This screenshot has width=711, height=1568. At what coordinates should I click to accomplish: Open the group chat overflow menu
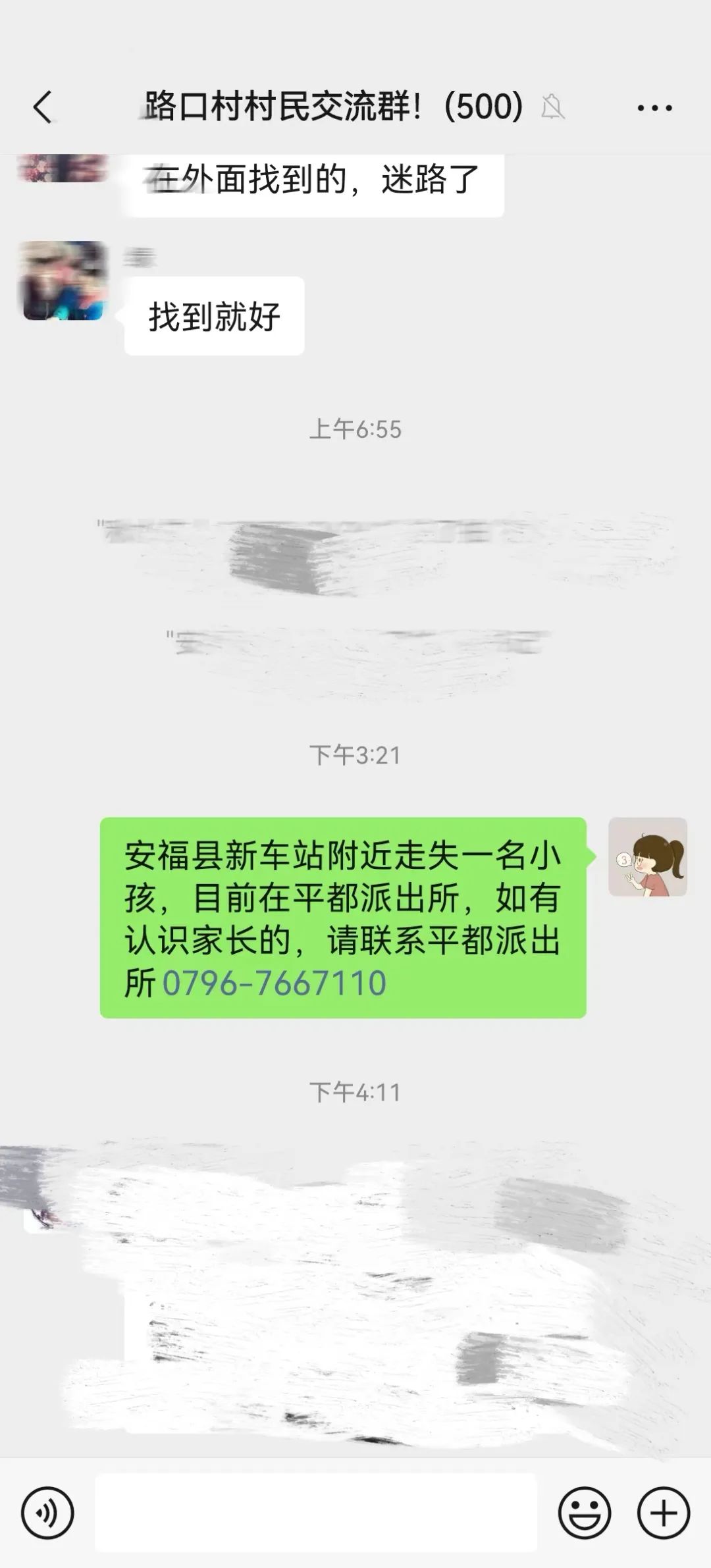coord(654,107)
